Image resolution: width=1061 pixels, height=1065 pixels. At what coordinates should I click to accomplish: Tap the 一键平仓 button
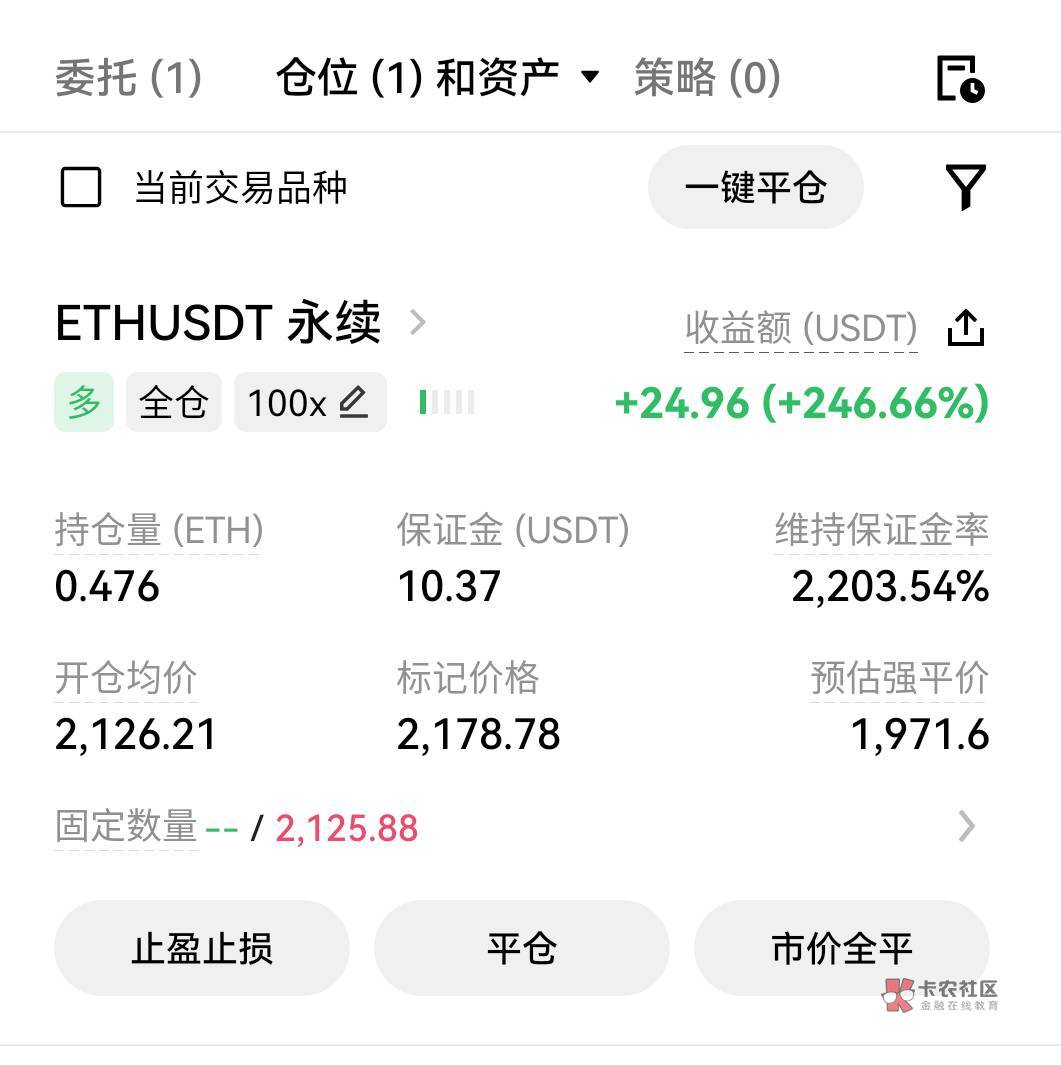[755, 187]
